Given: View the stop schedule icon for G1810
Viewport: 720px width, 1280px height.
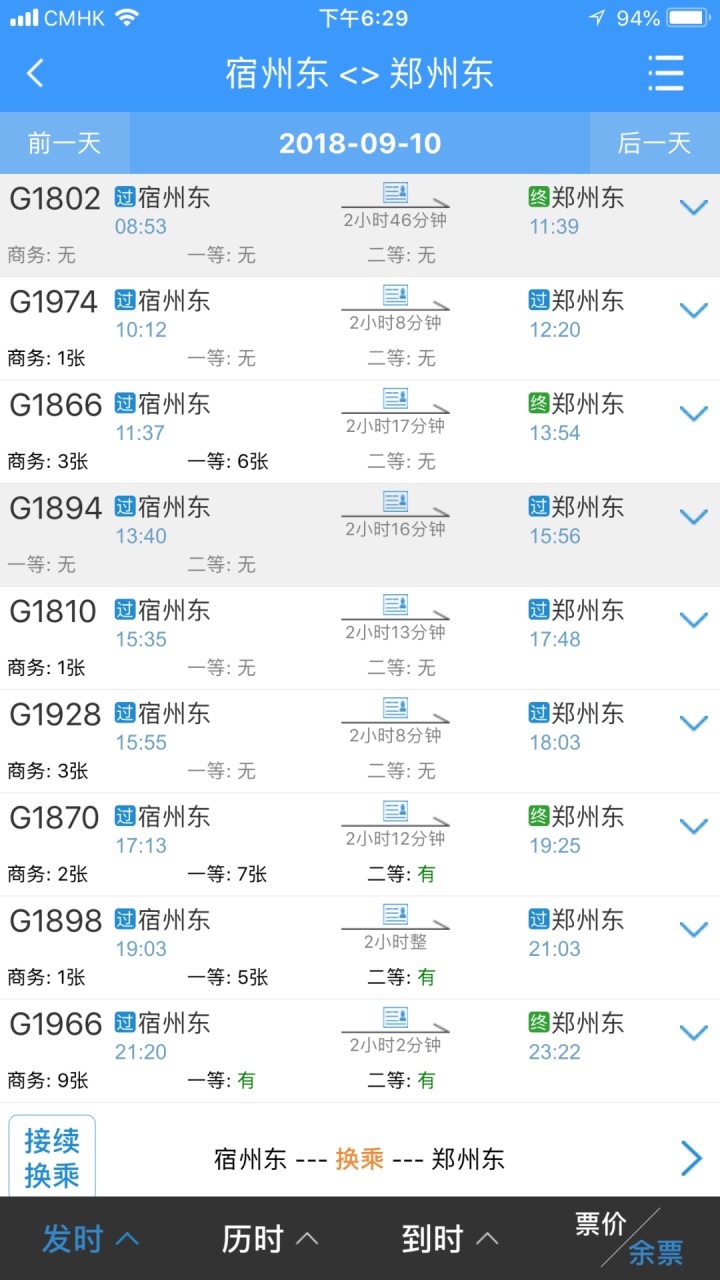Looking at the screenshot, I should (396, 604).
